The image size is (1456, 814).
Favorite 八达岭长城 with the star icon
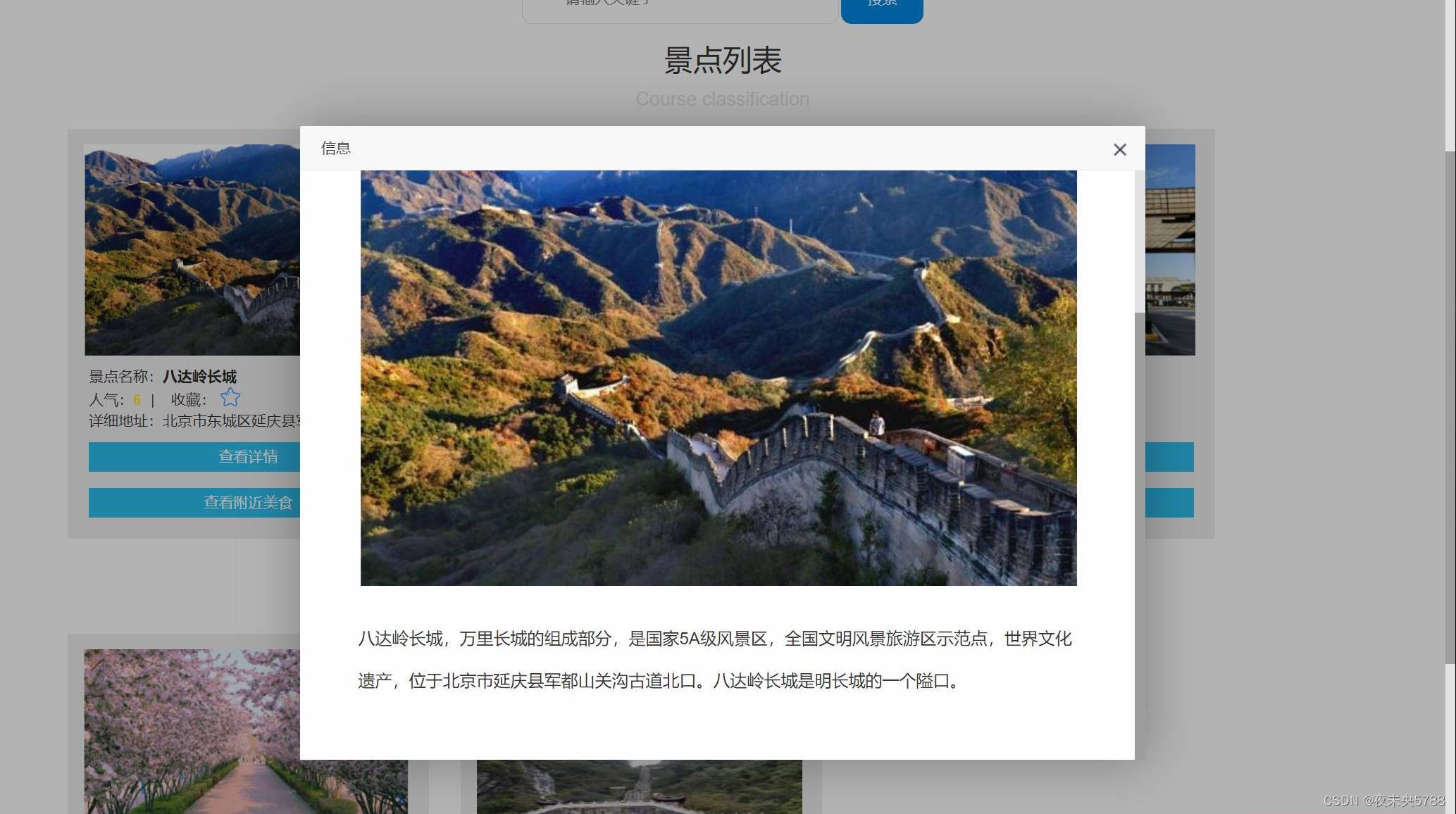click(x=230, y=398)
